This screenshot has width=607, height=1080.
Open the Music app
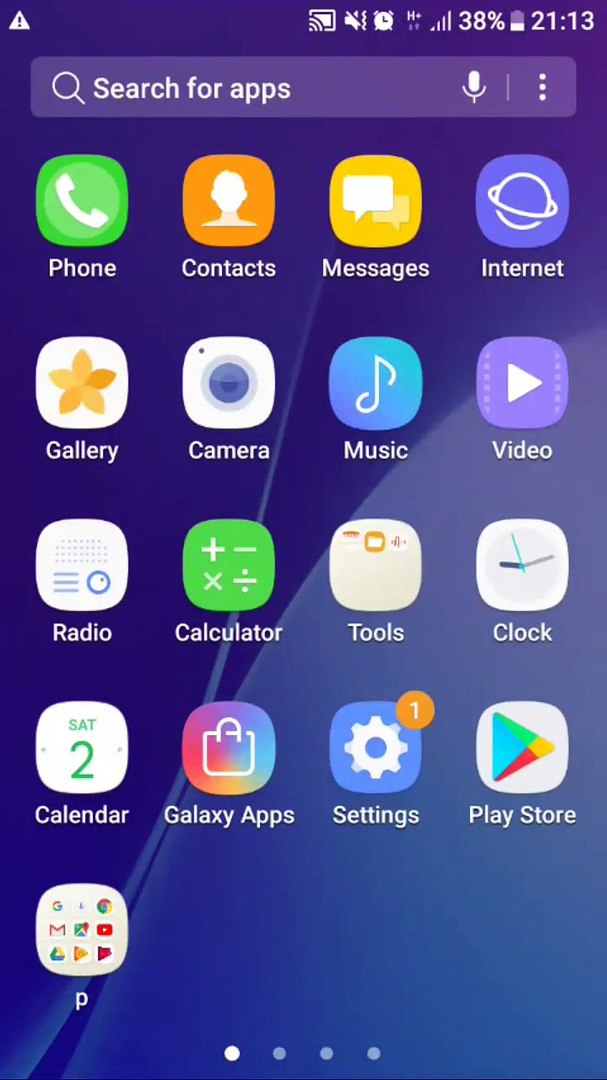click(x=376, y=384)
